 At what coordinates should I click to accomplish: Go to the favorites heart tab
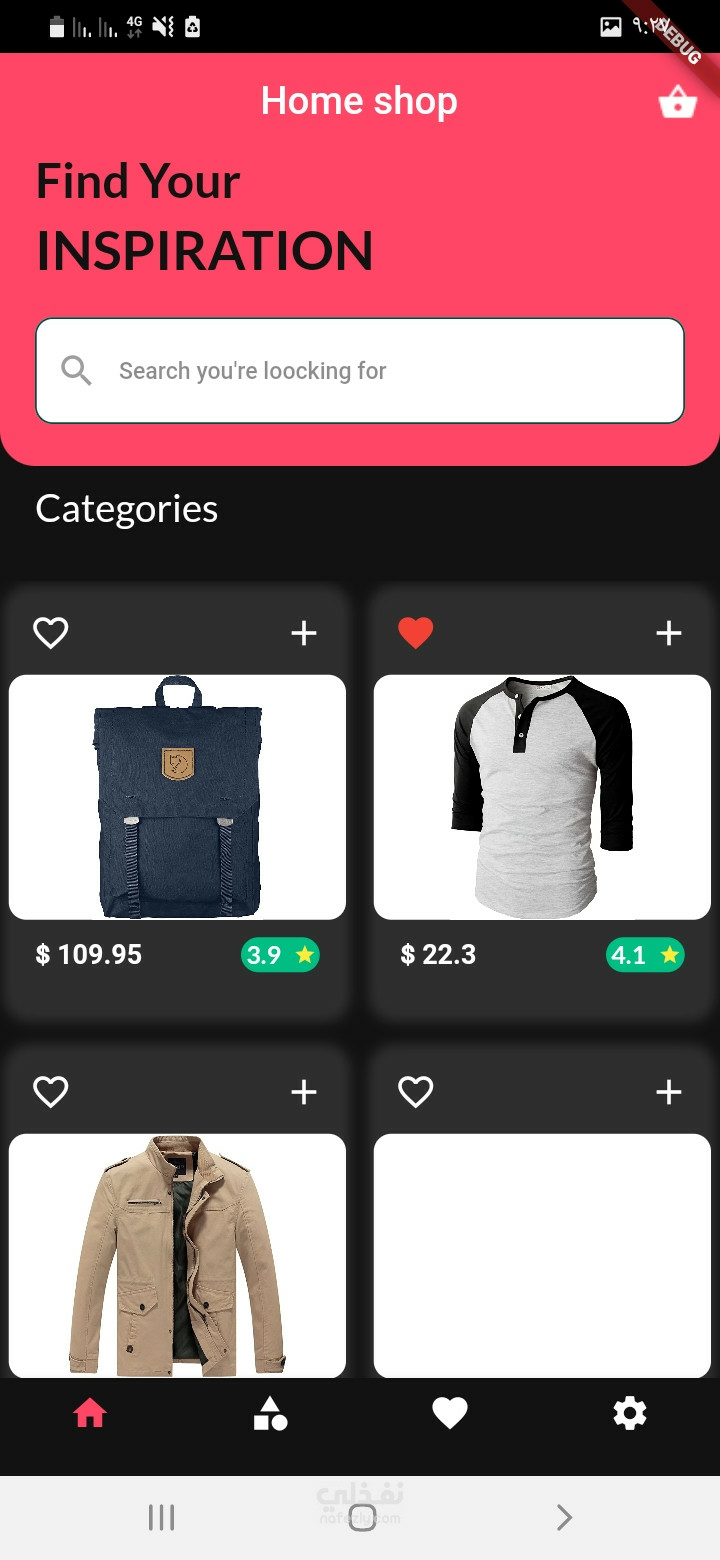450,1414
